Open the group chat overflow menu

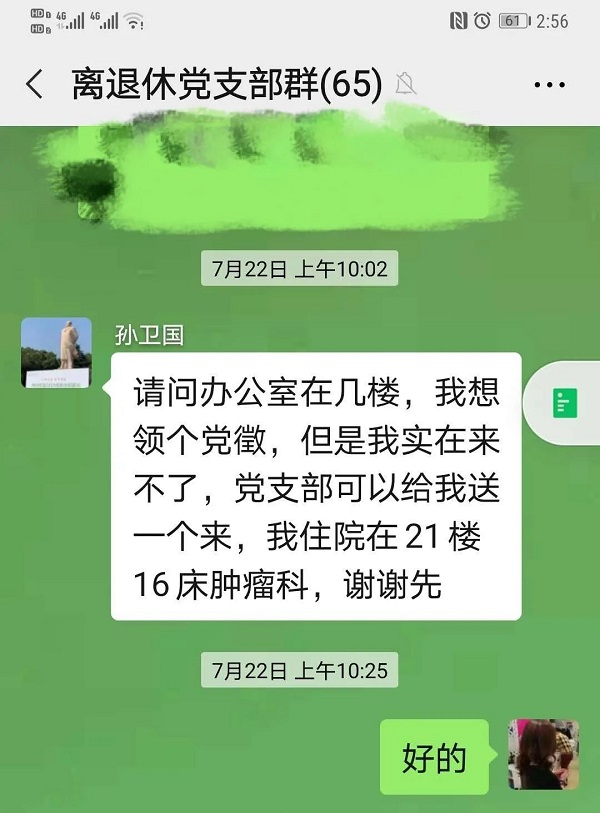point(549,85)
